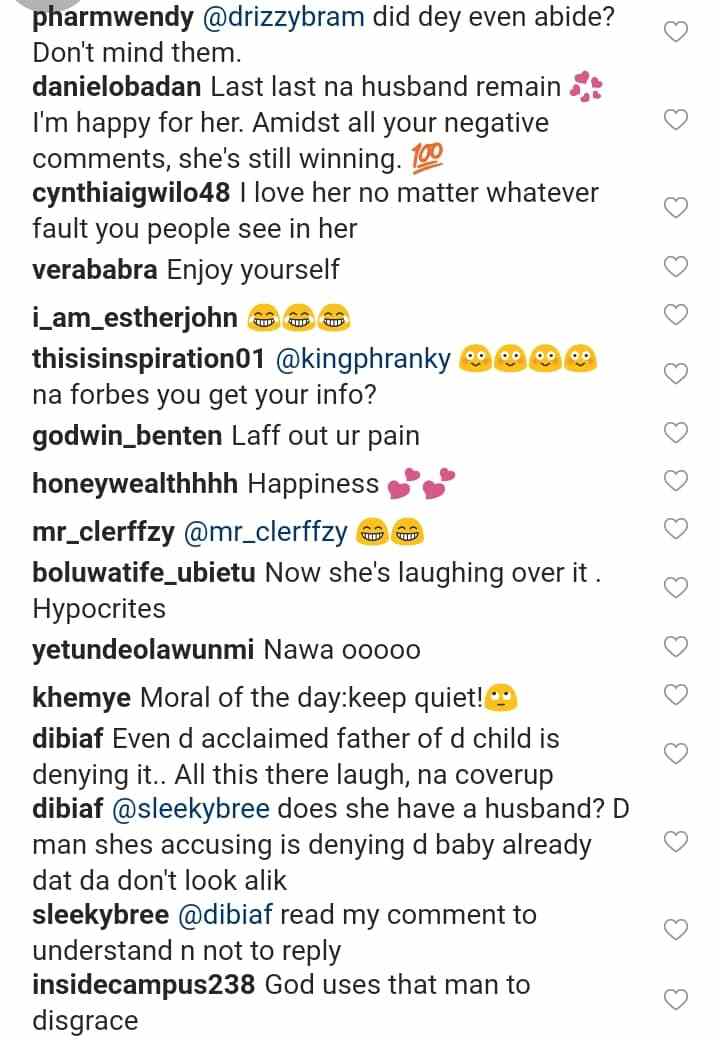
Task: Like danielobadan's comment
Action: tap(677, 121)
